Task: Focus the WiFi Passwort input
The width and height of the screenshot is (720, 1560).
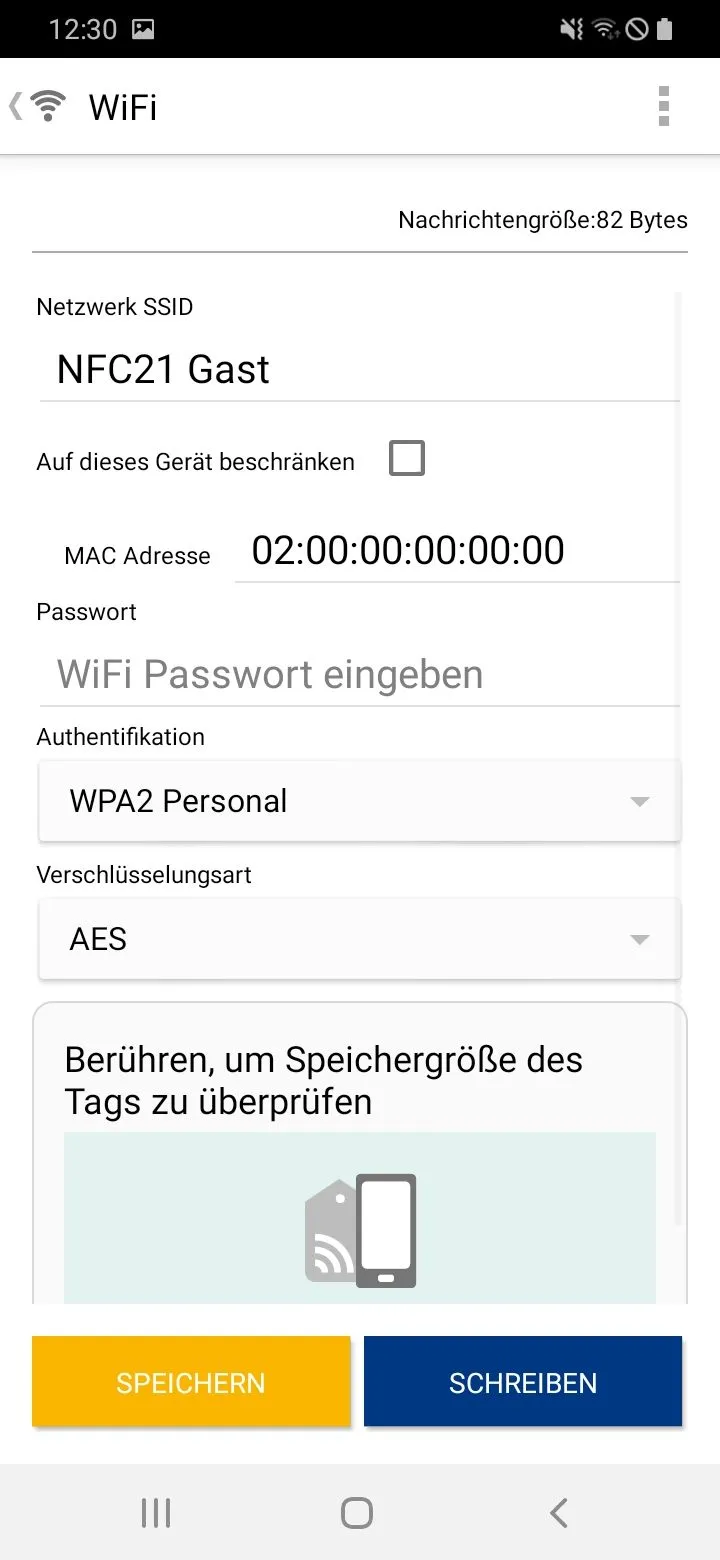Action: pos(359,675)
